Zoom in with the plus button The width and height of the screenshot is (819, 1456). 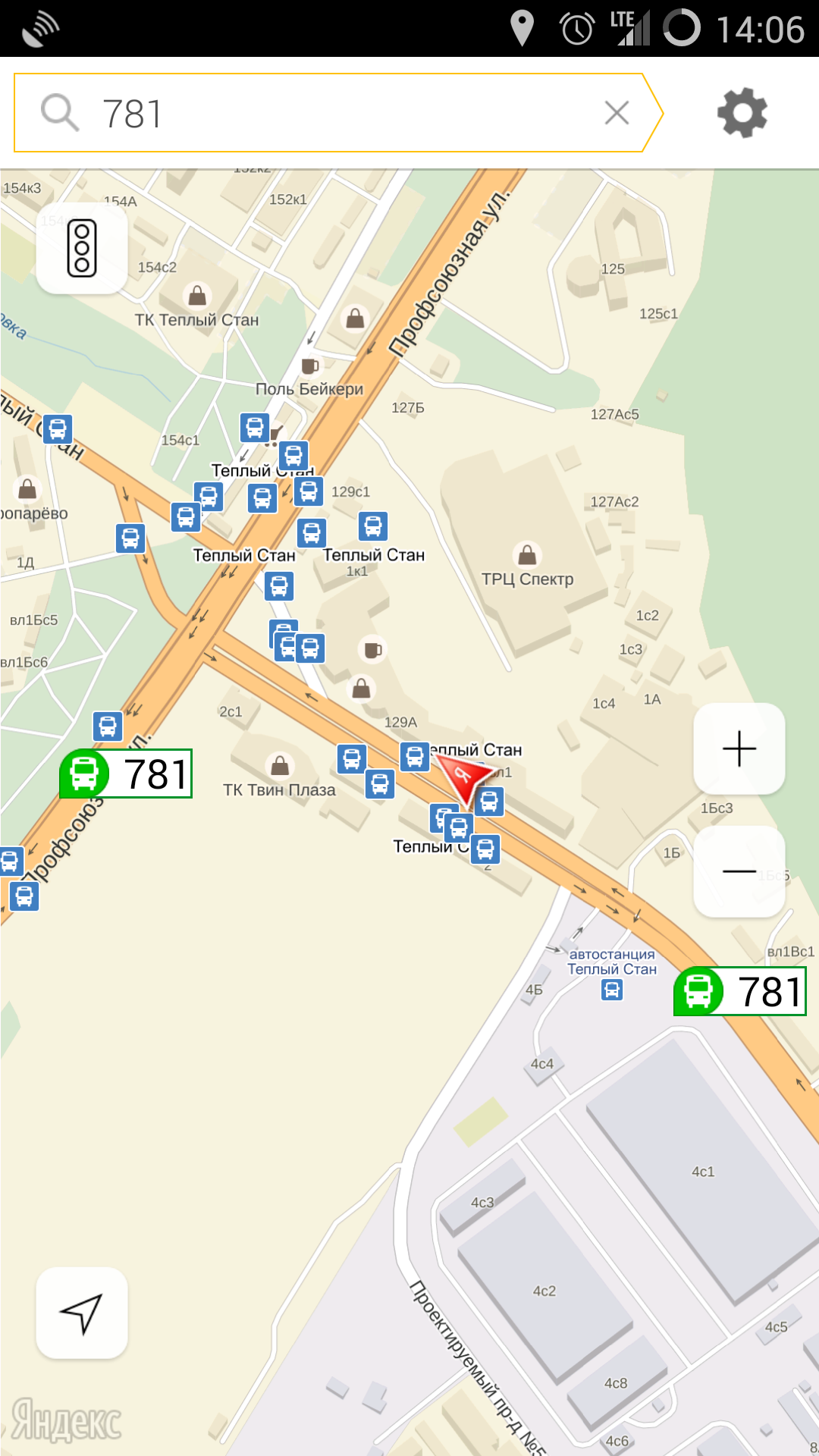(x=739, y=749)
